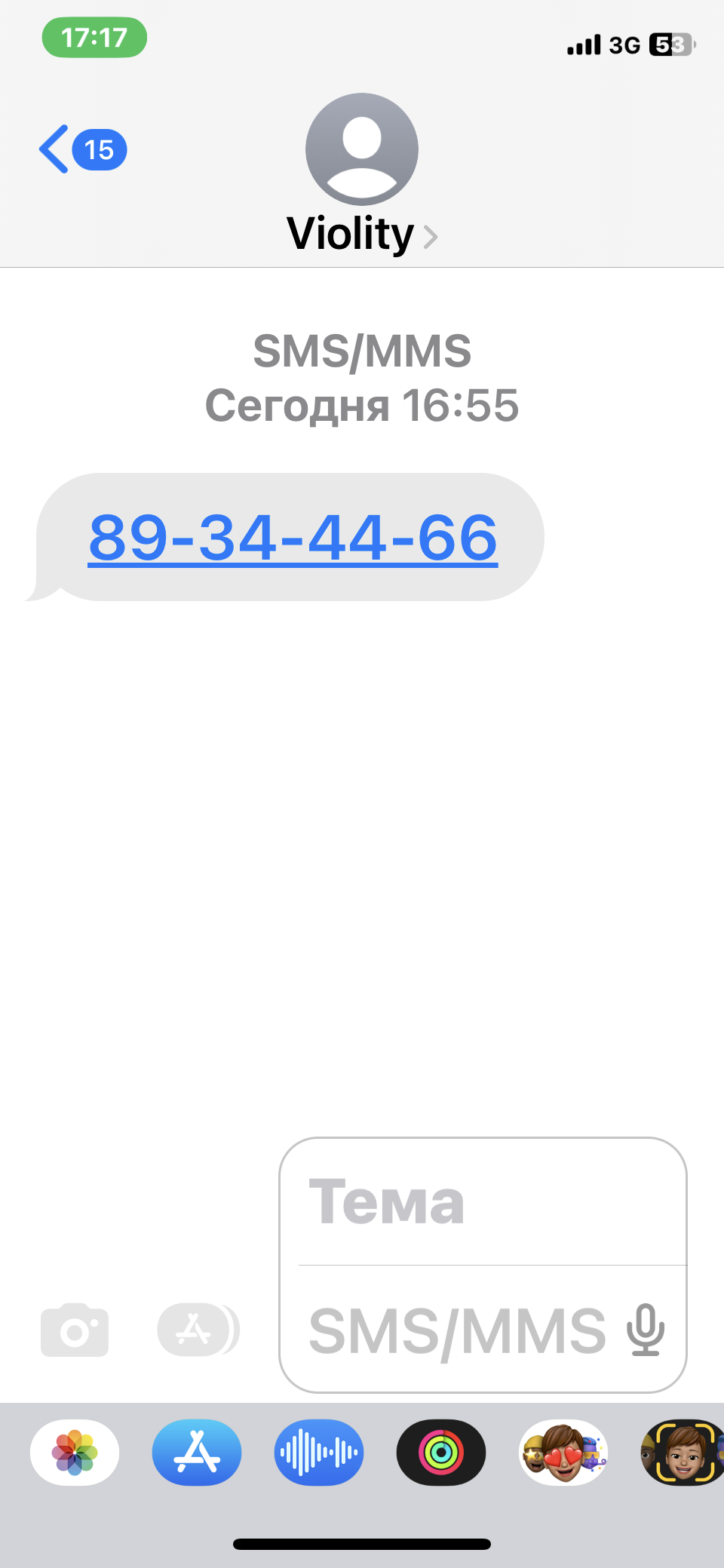Start voice dictation with the microphone
The image size is (724, 1568).
click(646, 1330)
